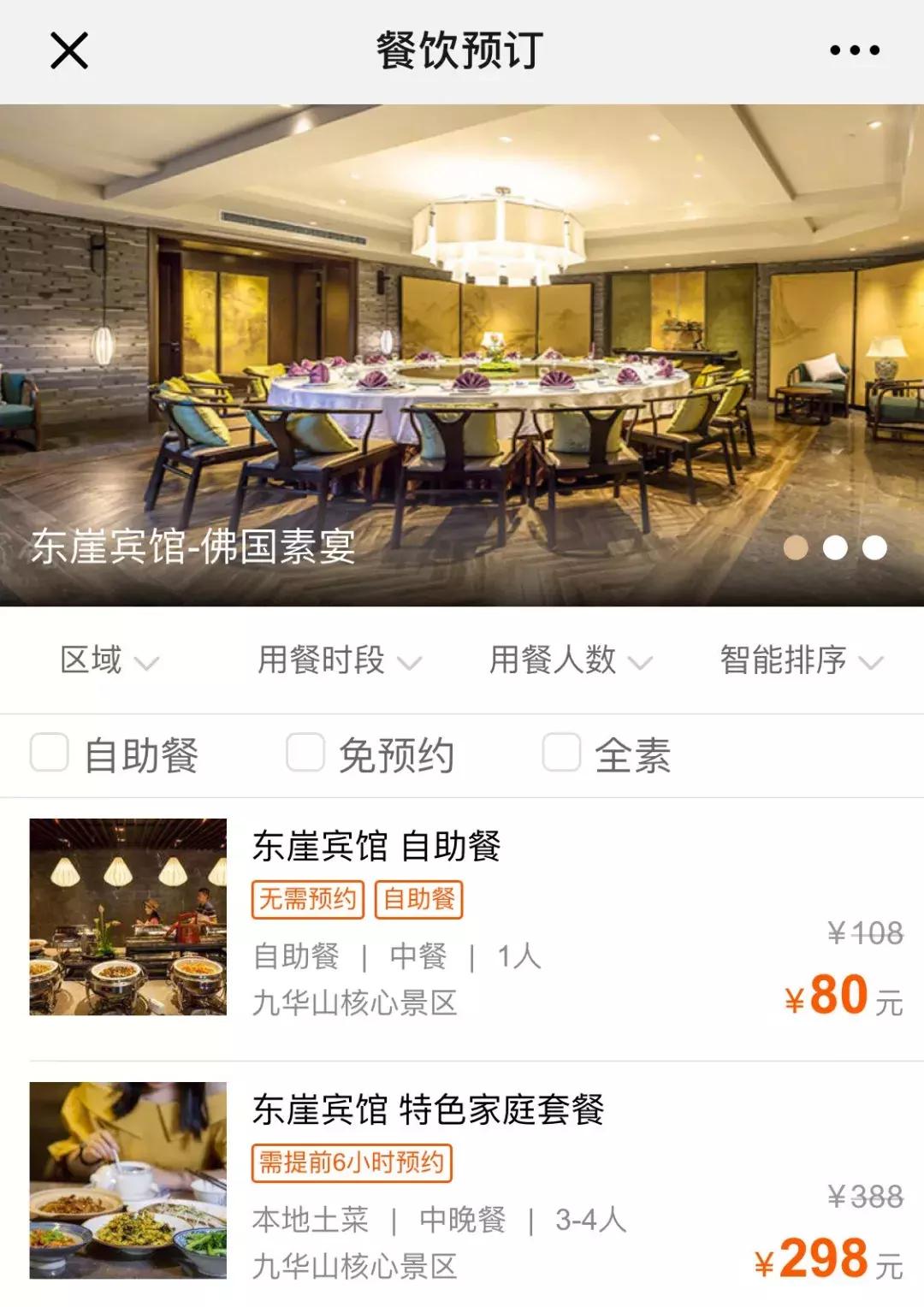Click the 东崖宾馆-佛国素宴 banner image
924x1307 pixels.
[x=462, y=342]
